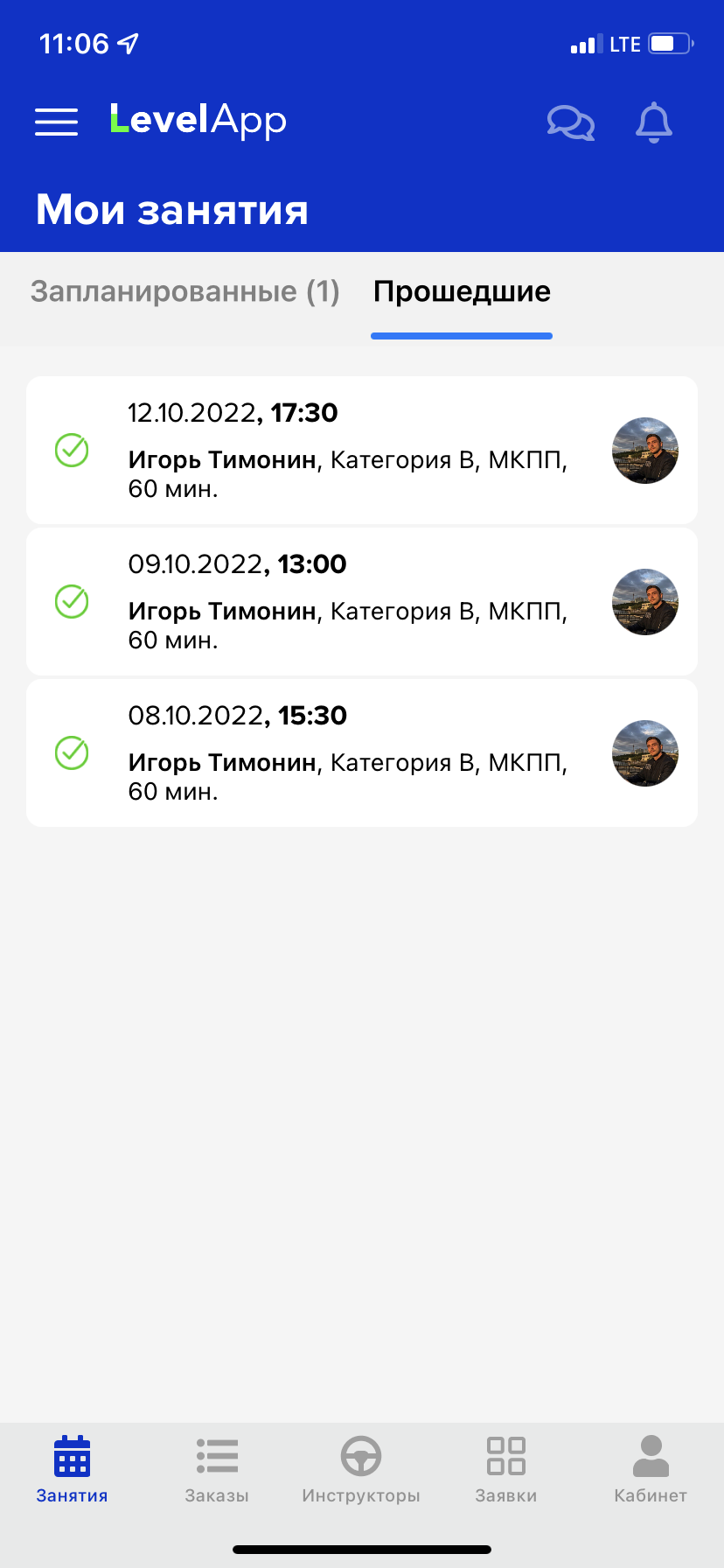Select the Прошедшие tab

[x=462, y=292]
